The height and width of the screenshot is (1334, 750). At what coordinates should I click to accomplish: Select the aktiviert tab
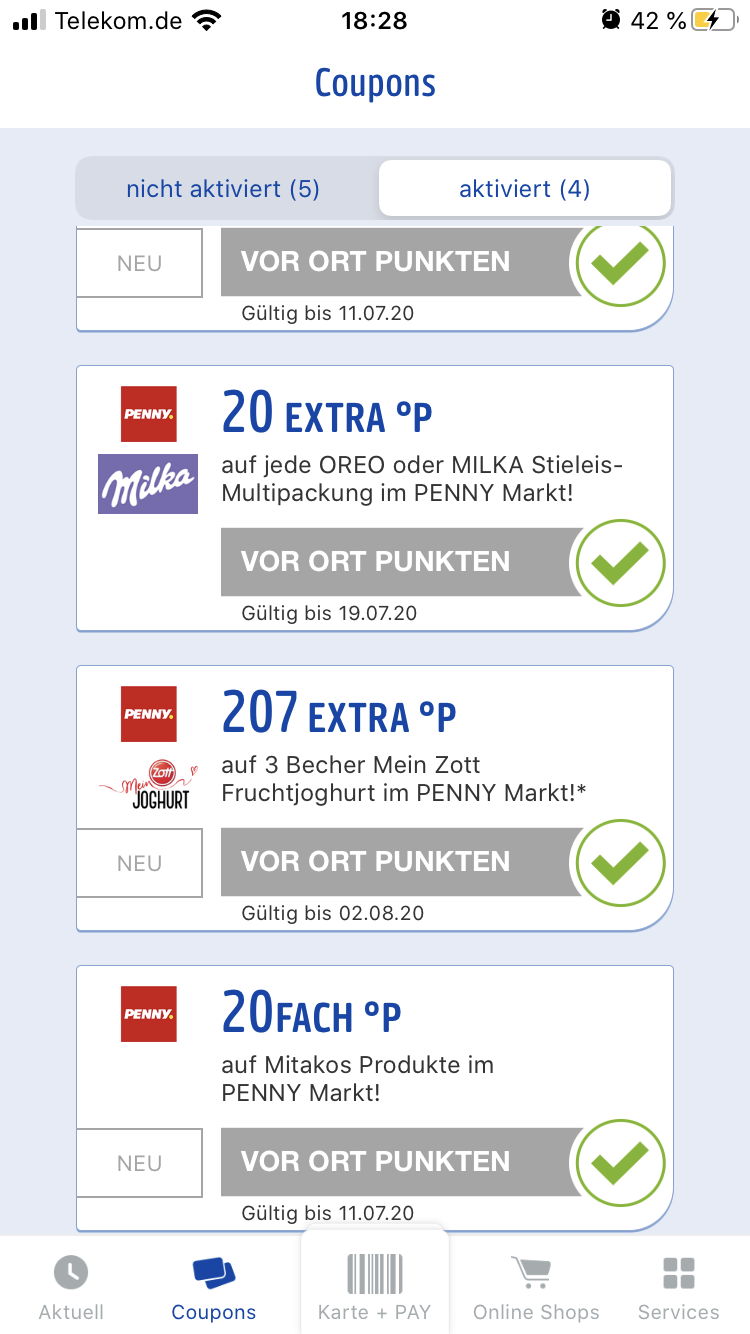524,188
